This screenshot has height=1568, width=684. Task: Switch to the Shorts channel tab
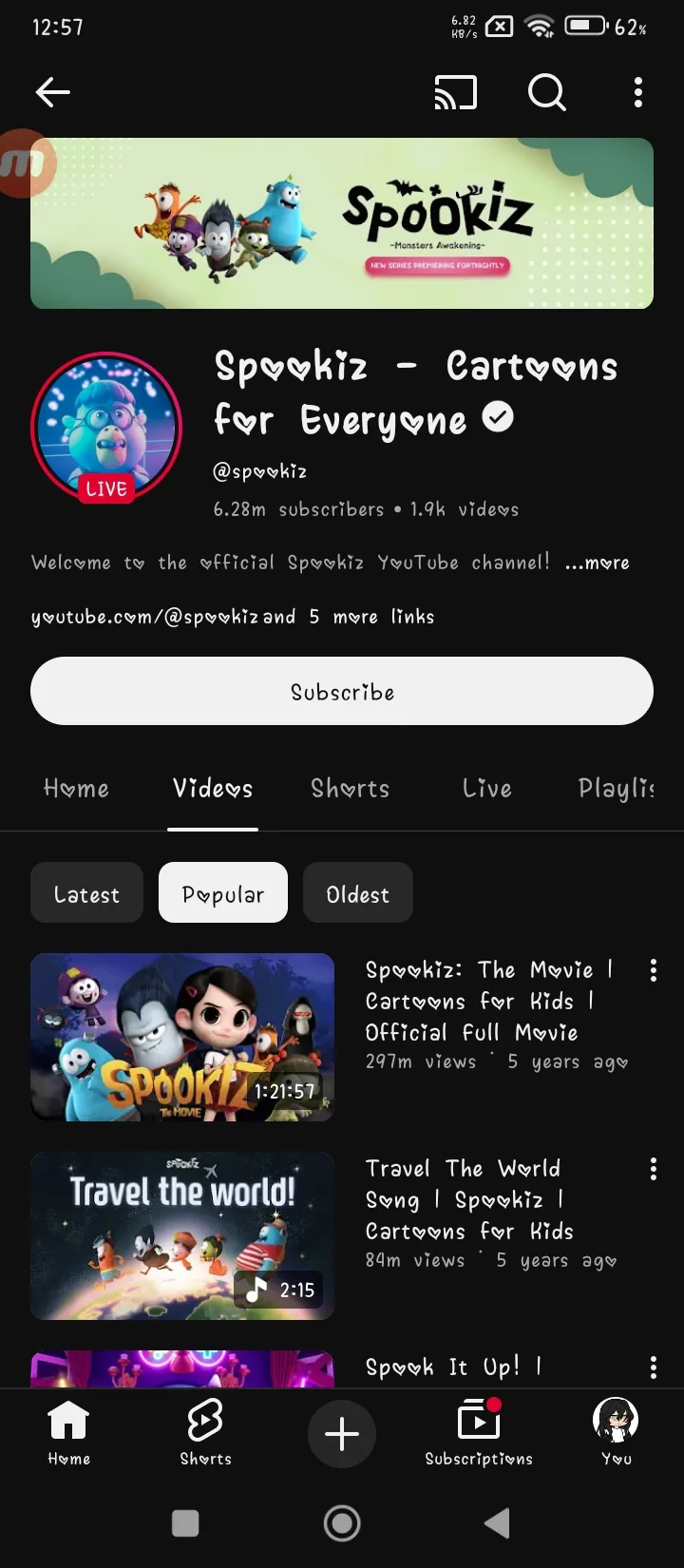350,789
